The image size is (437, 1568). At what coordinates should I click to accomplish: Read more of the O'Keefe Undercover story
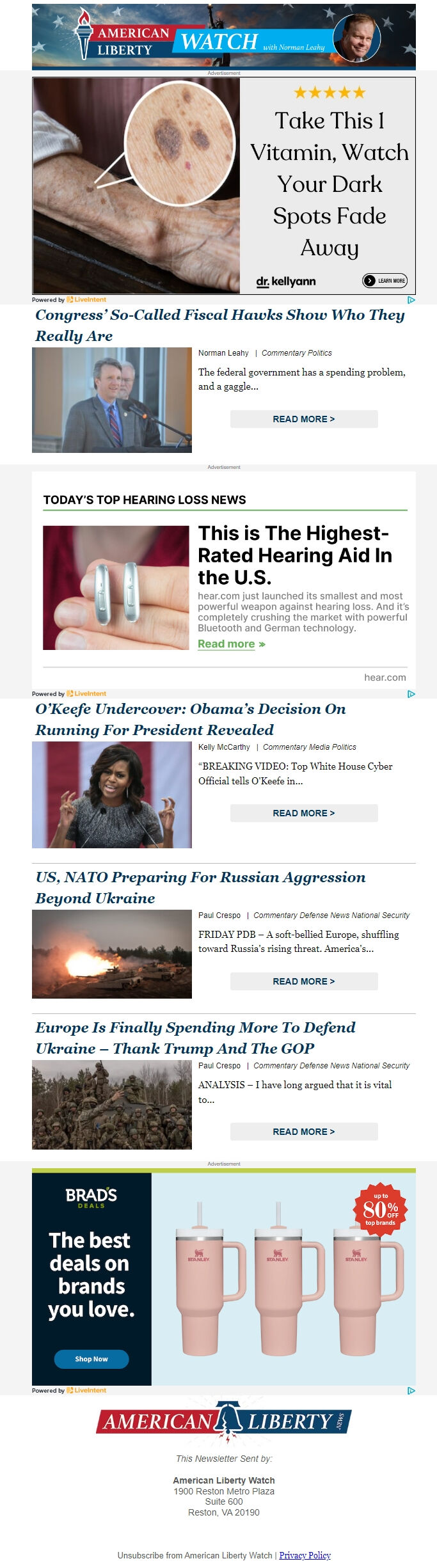click(303, 813)
